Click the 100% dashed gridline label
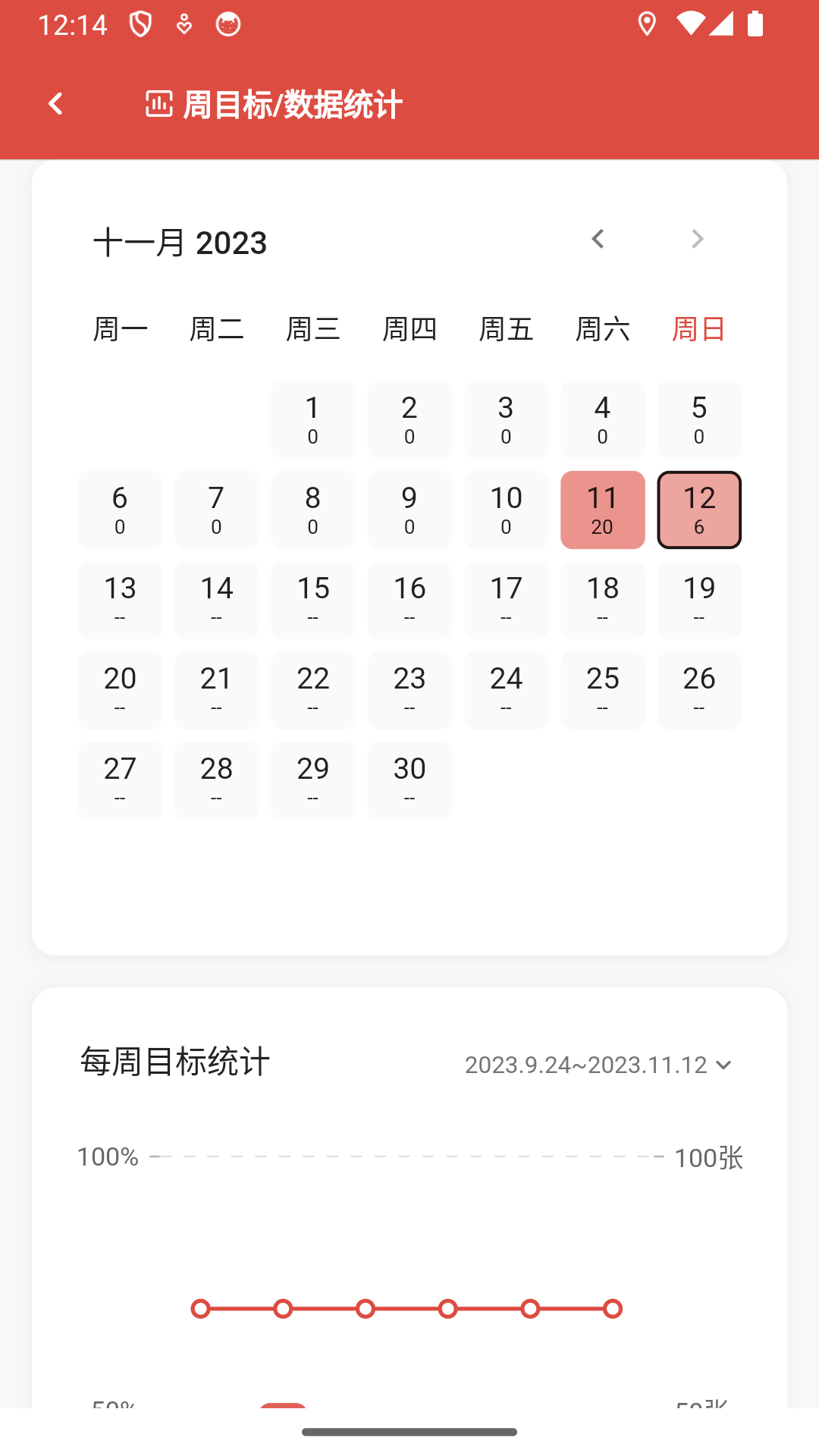 point(107,1157)
